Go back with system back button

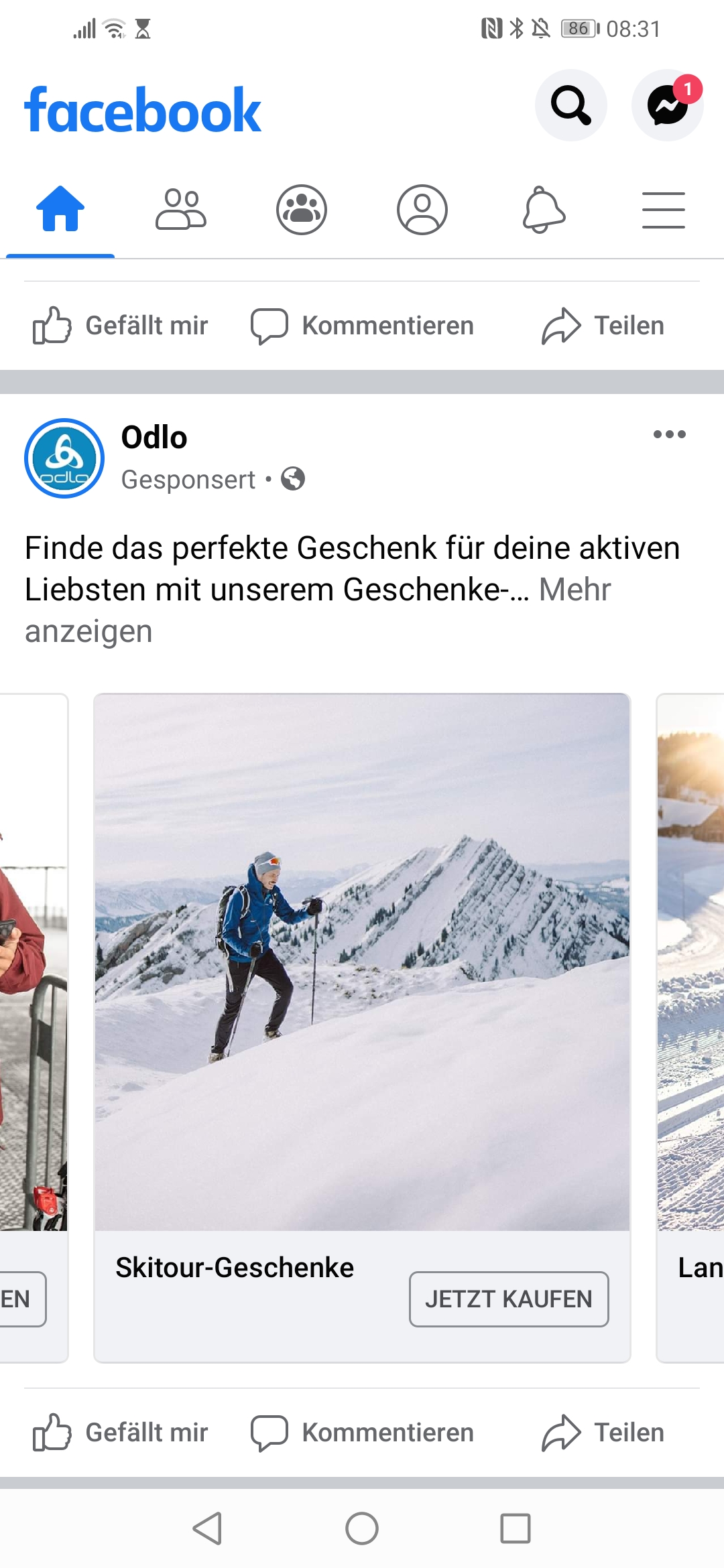coord(208,1528)
